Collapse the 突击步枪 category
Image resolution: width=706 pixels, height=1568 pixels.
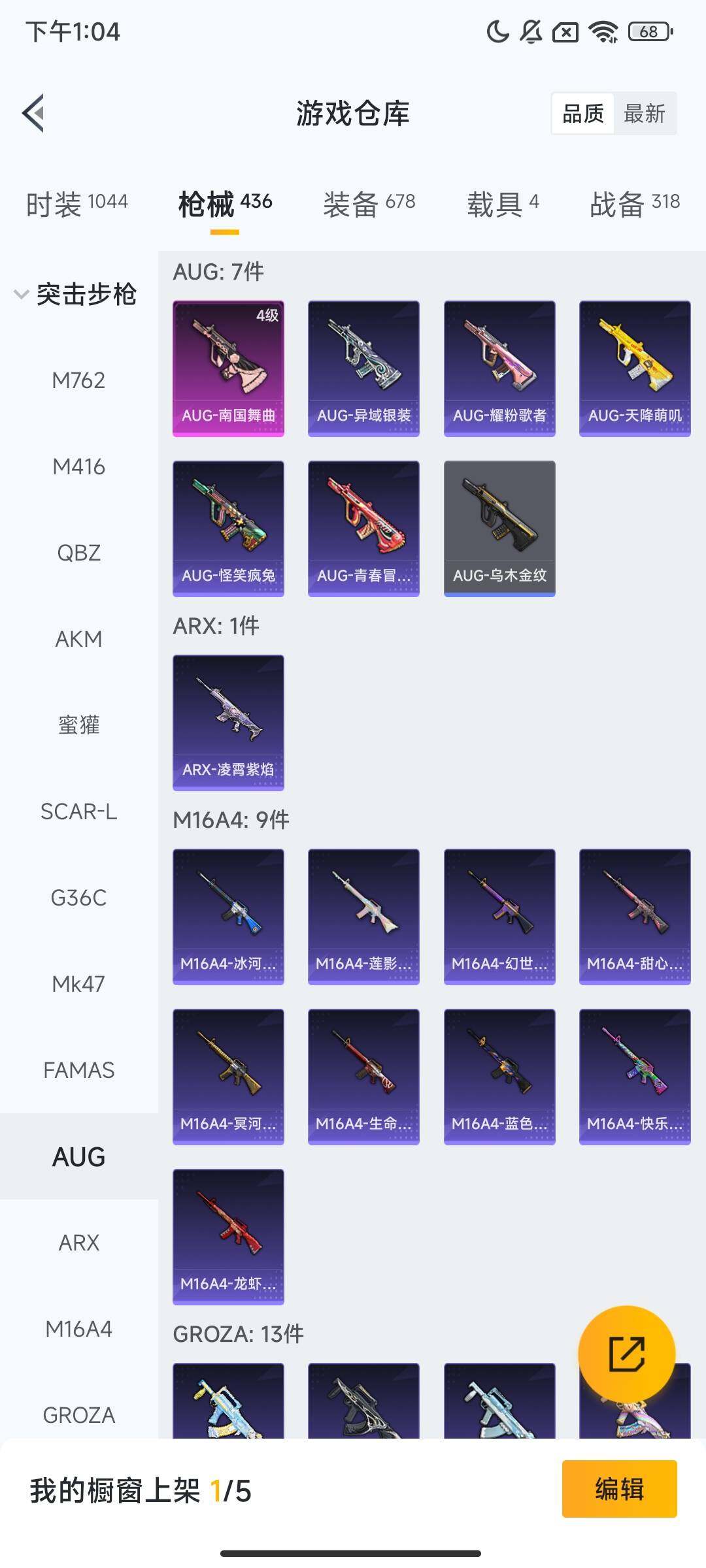click(x=75, y=294)
